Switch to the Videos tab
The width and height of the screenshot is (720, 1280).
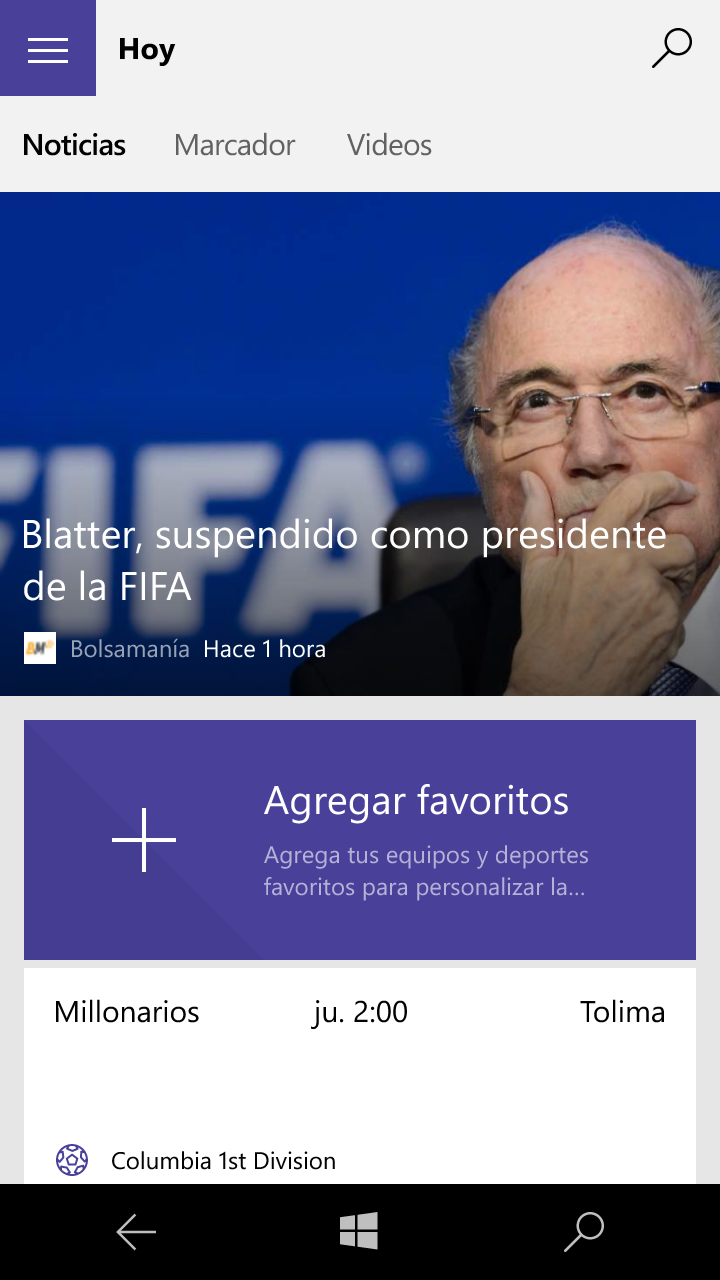pyautogui.click(x=389, y=145)
